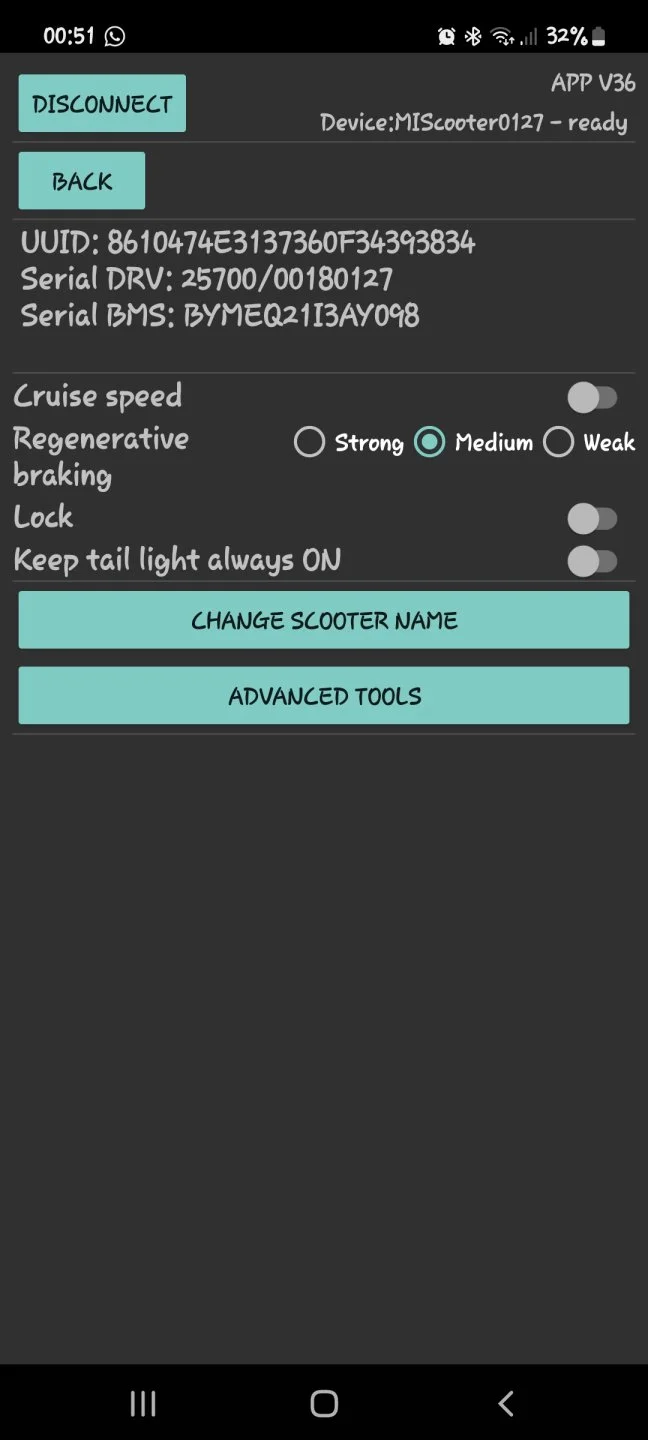Choose Weak regenerative braking
648x1440 pixels.
tap(559, 442)
